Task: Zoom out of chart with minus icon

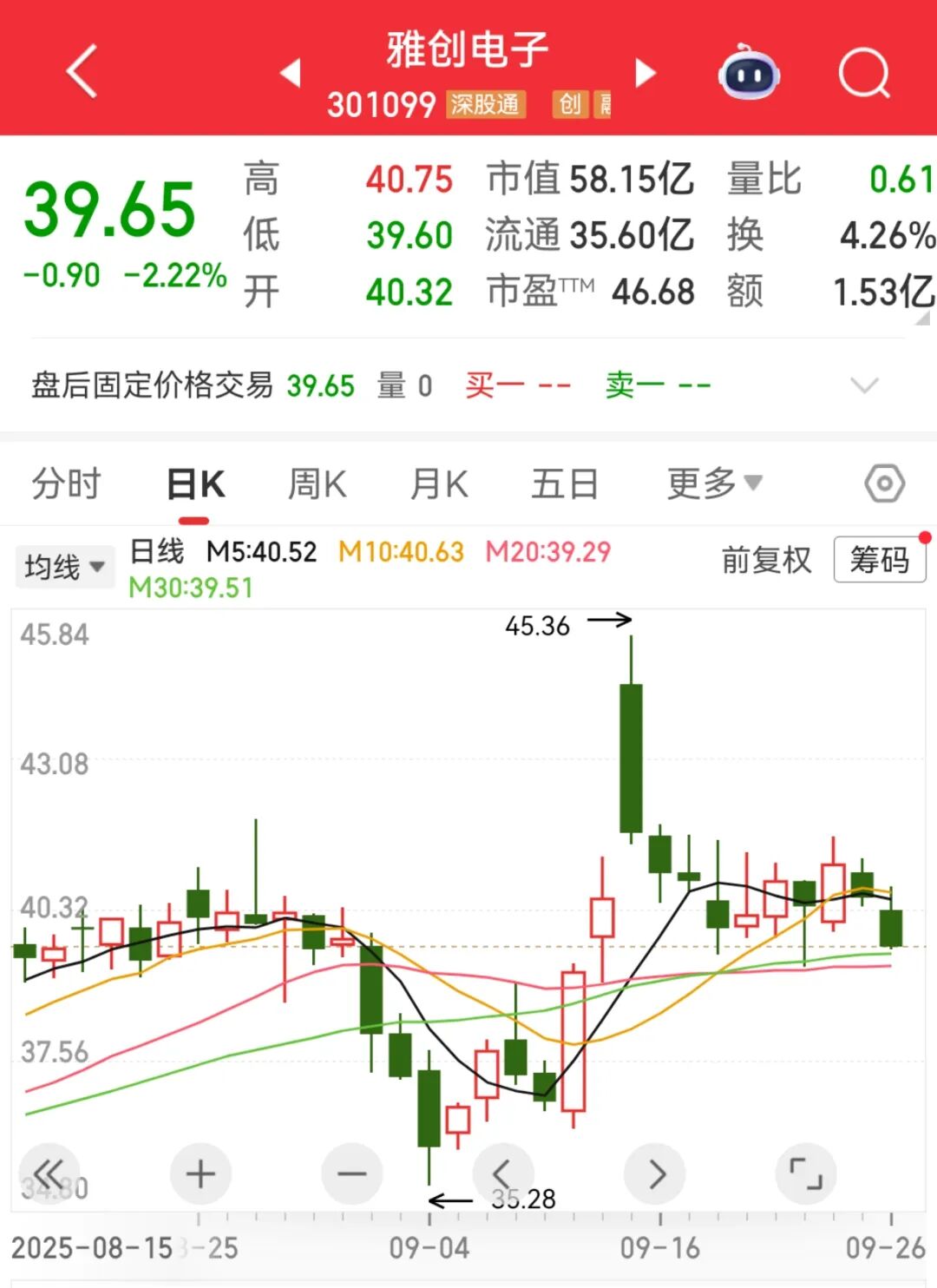Action: (x=351, y=1172)
